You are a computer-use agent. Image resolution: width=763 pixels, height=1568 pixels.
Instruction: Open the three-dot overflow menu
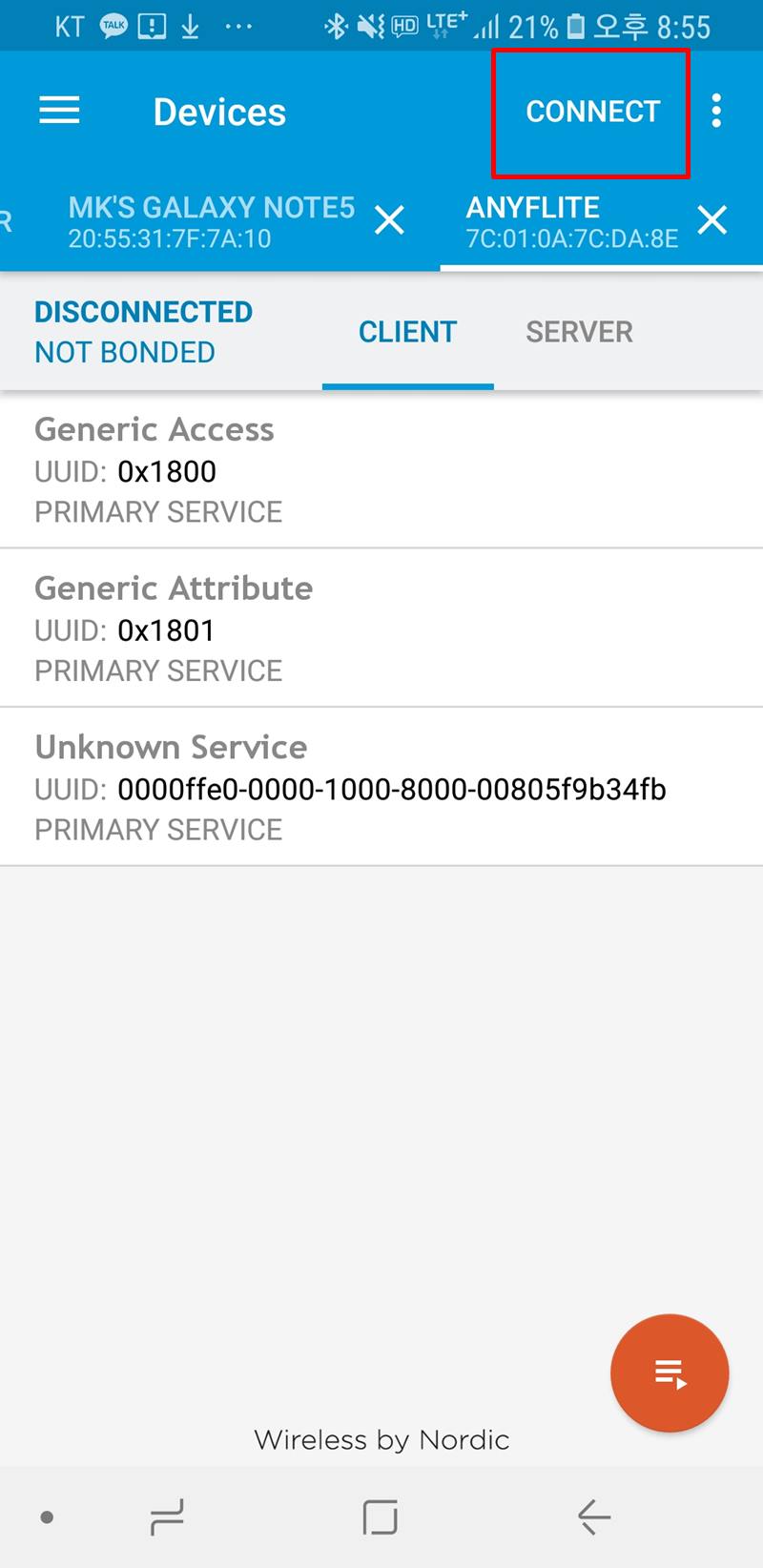click(716, 112)
